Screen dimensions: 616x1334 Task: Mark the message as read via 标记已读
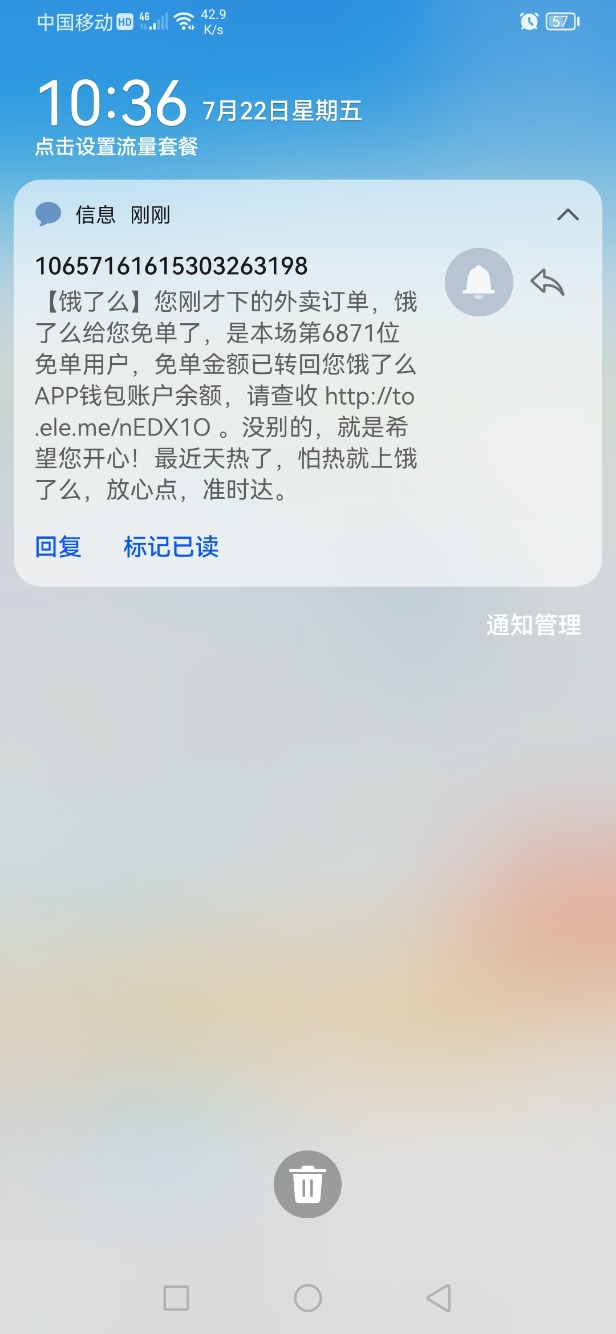tap(171, 547)
